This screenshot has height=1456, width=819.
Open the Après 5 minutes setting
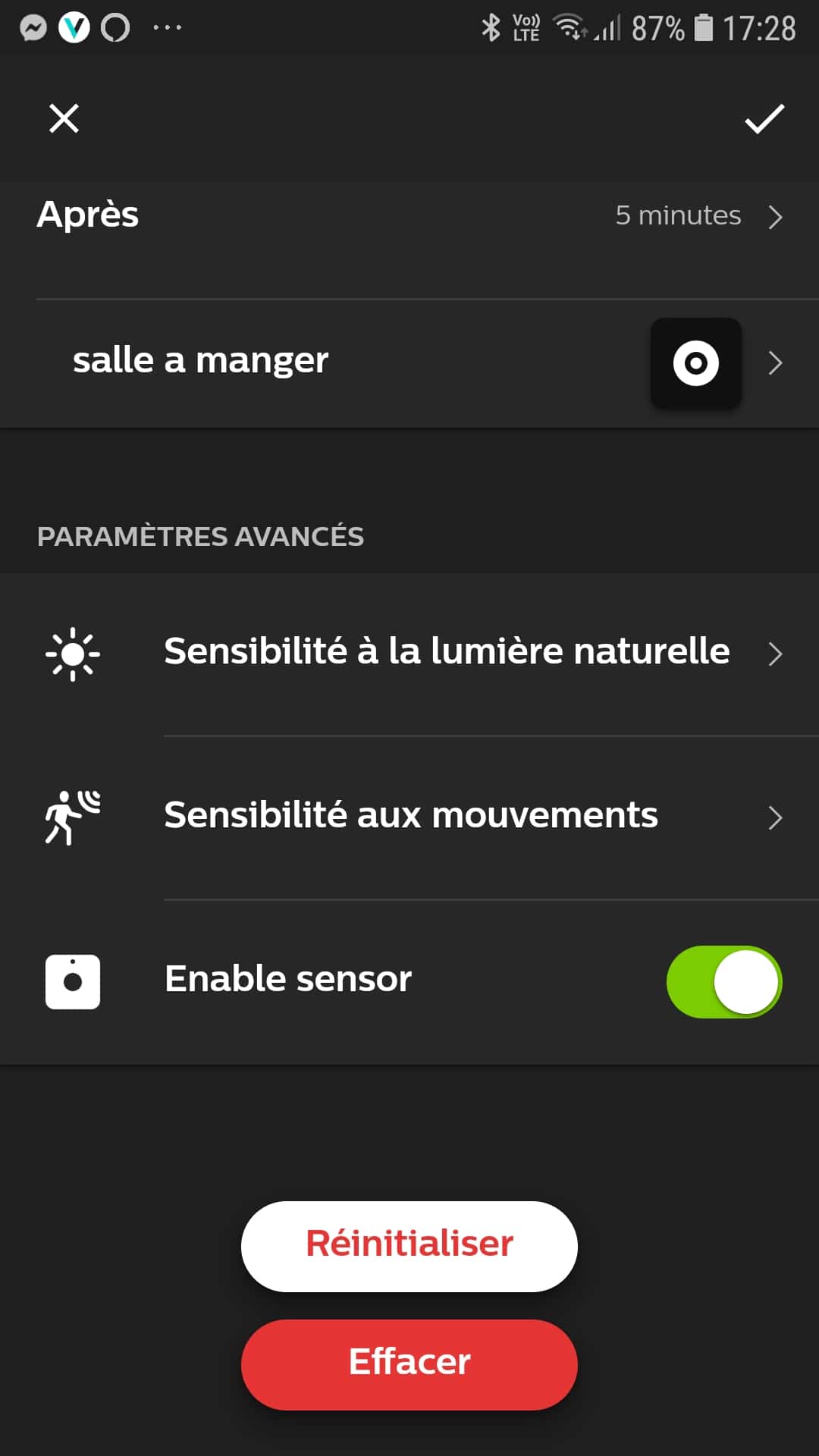click(x=409, y=215)
